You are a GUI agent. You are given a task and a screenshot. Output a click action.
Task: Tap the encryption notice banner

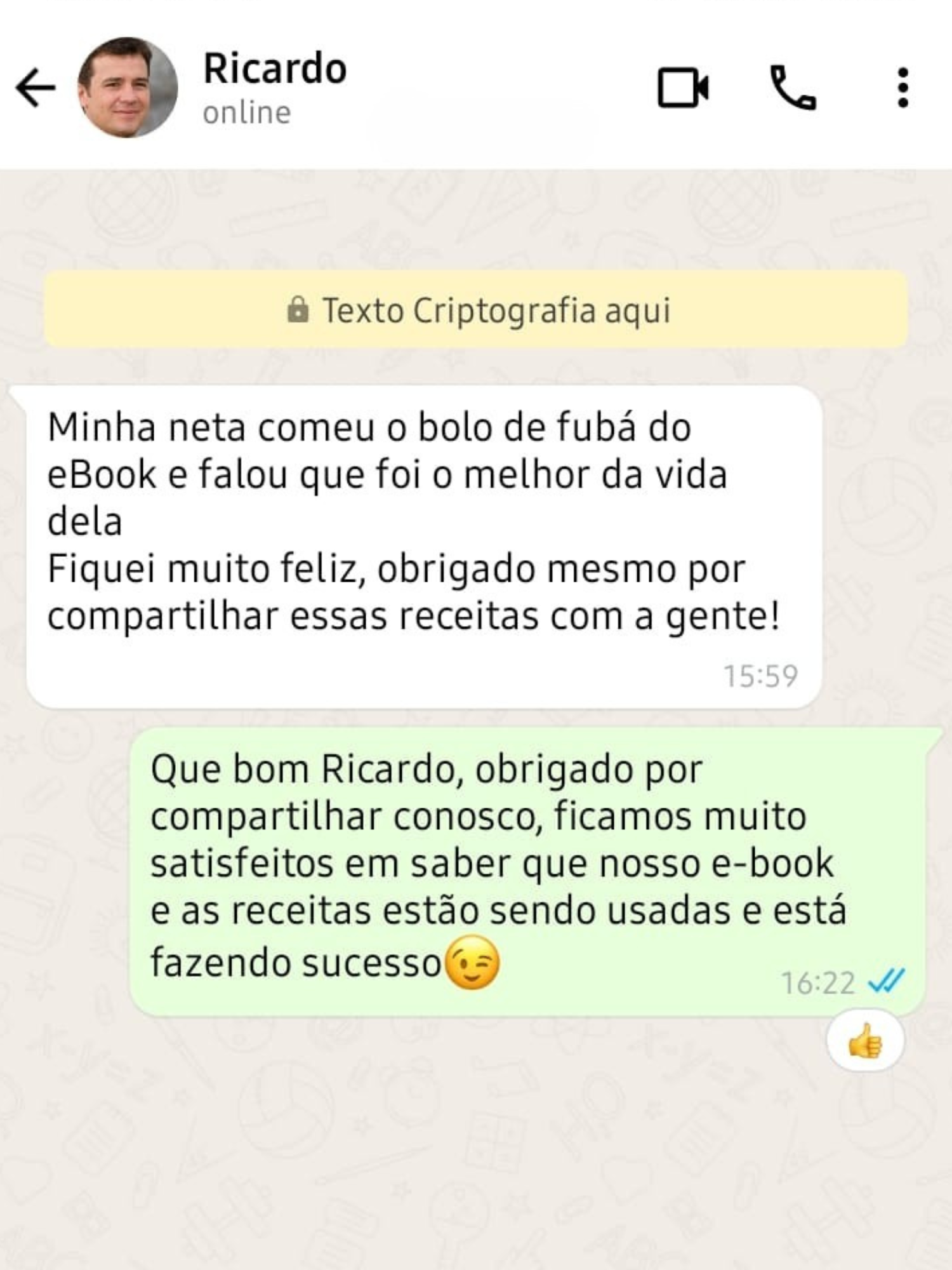tap(476, 310)
